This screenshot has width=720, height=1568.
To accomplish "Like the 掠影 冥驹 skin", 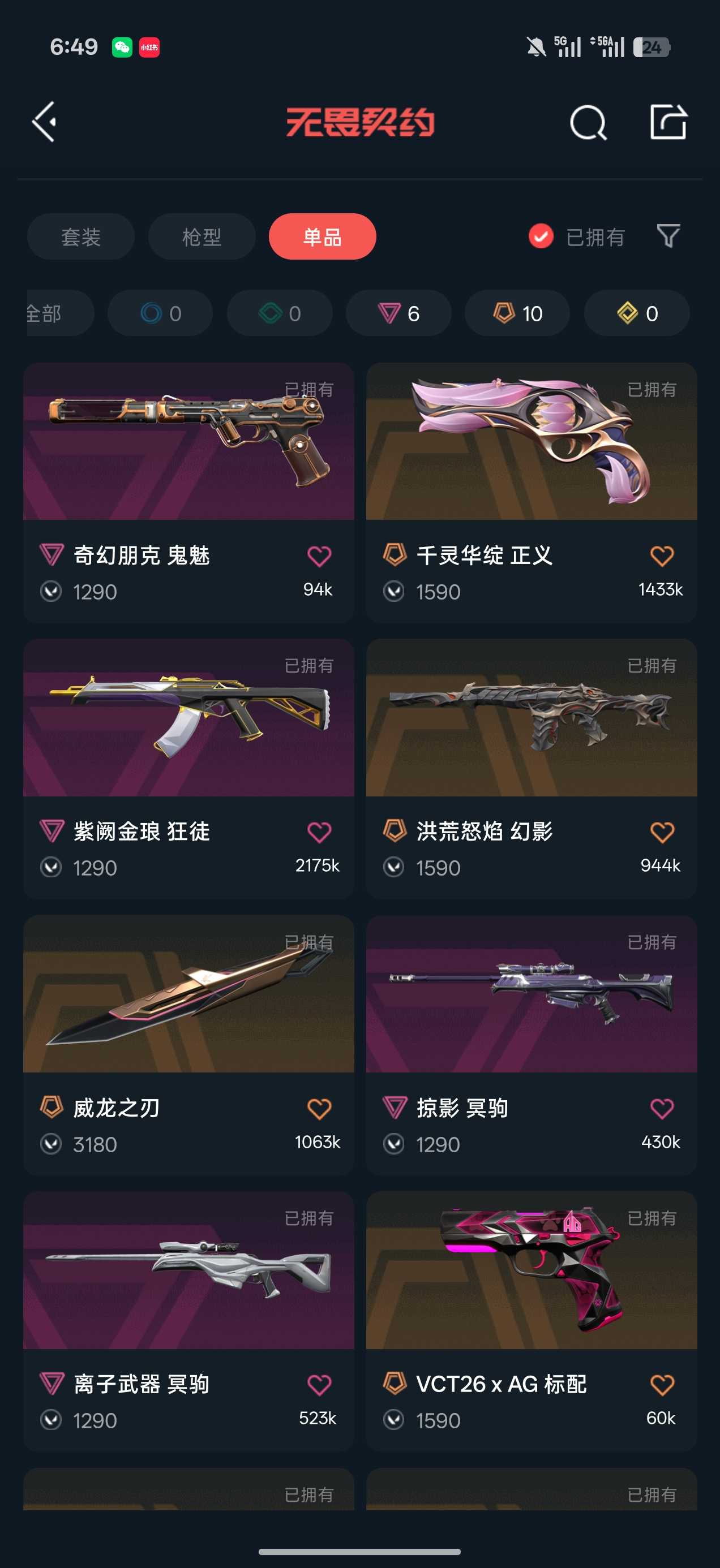I will tap(662, 1109).
